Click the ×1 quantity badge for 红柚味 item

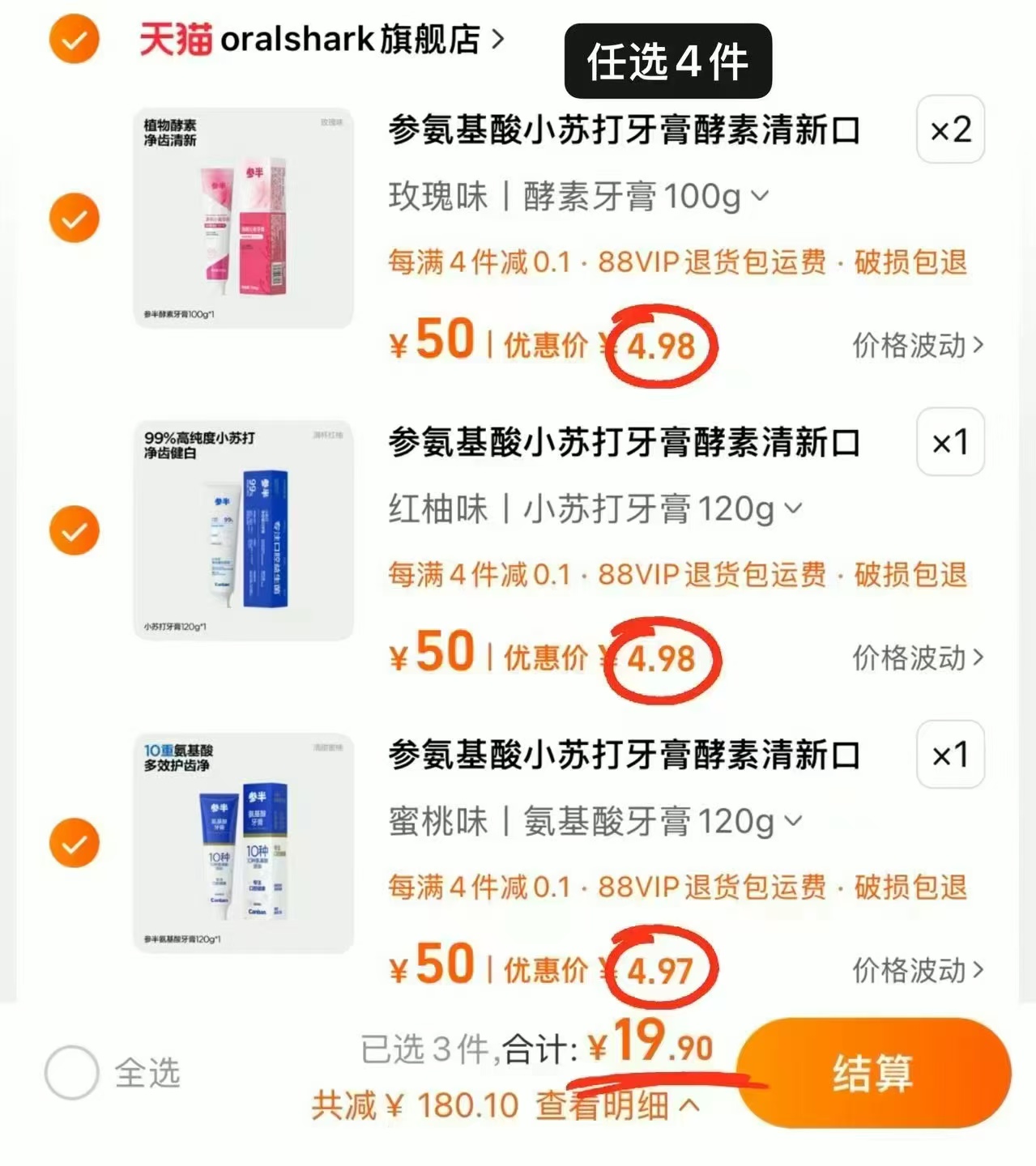pyautogui.click(x=949, y=443)
